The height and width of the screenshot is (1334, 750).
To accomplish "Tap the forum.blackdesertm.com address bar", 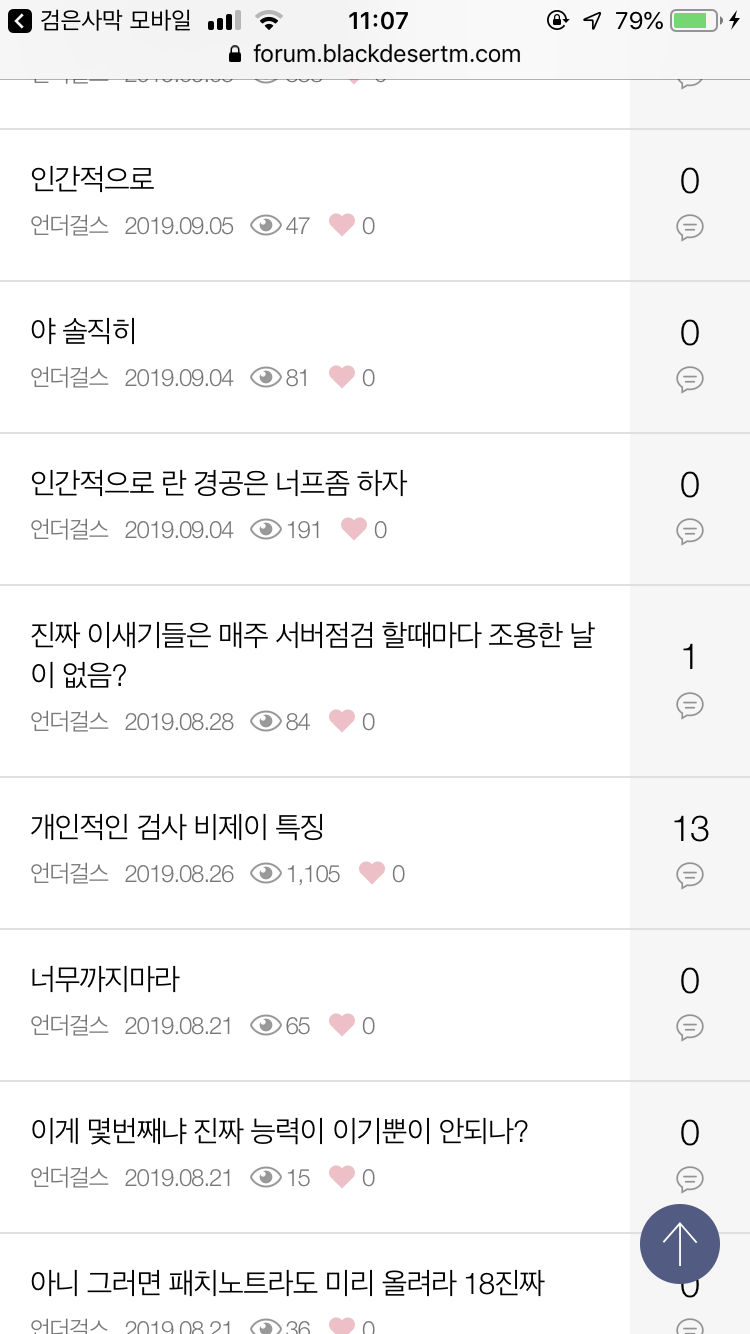I will (x=375, y=54).
